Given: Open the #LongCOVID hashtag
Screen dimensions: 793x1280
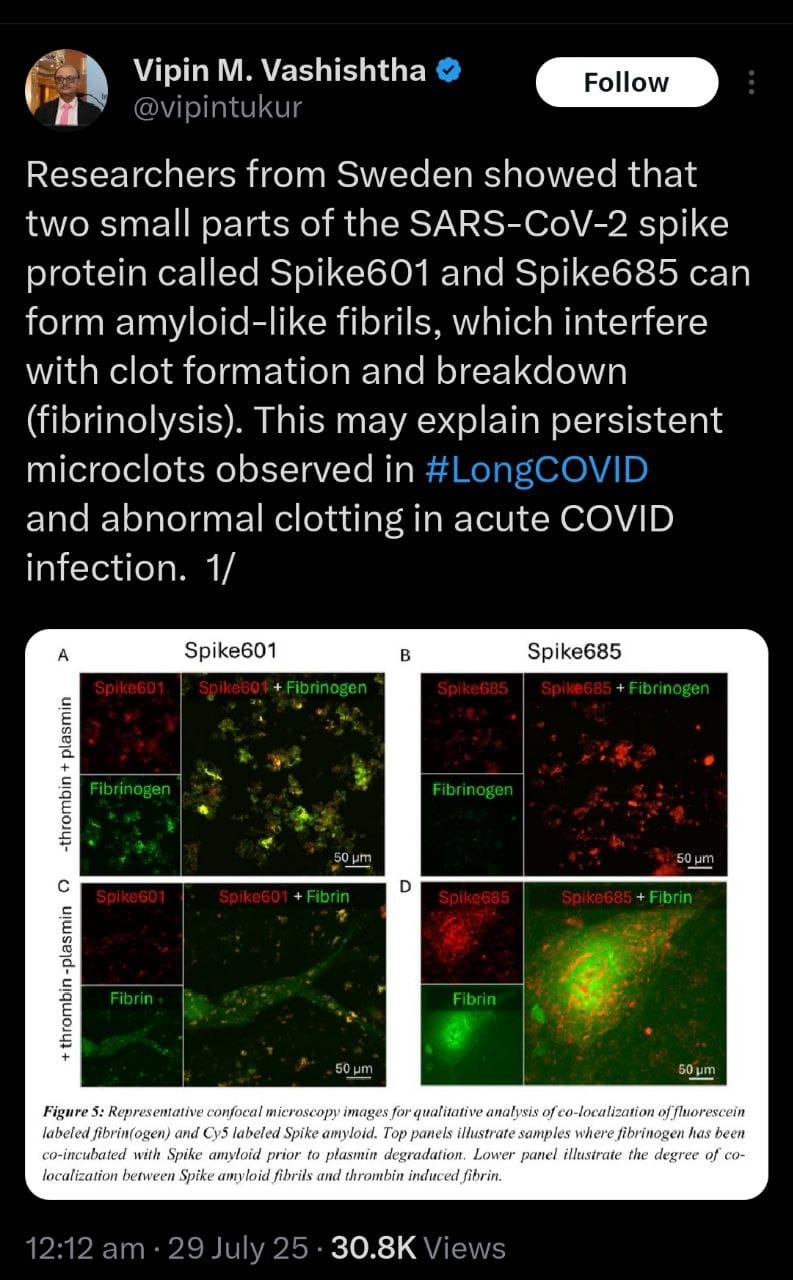Looking at the screenshot, I should point(536,469).
